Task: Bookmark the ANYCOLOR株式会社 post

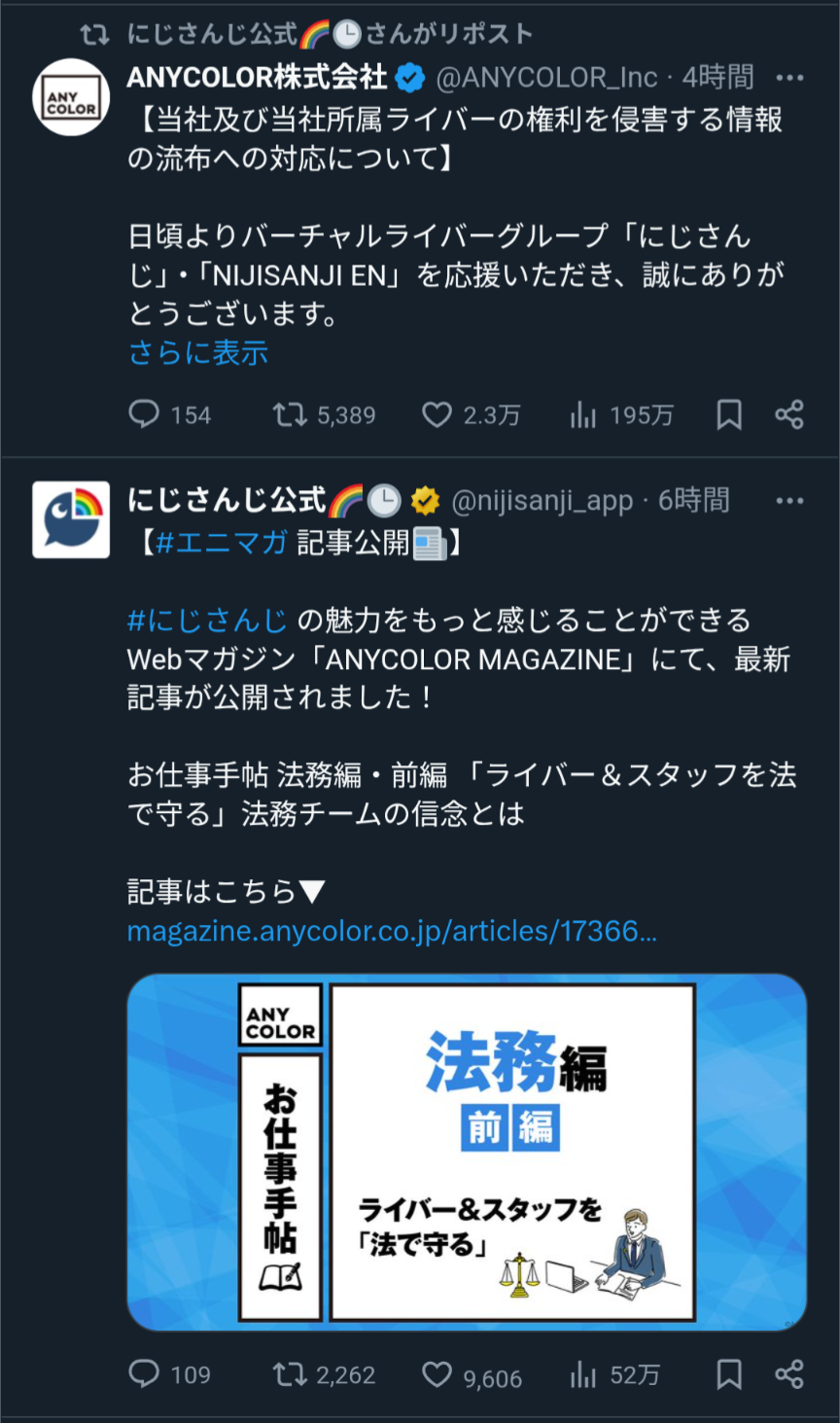Action: point(729,415)
